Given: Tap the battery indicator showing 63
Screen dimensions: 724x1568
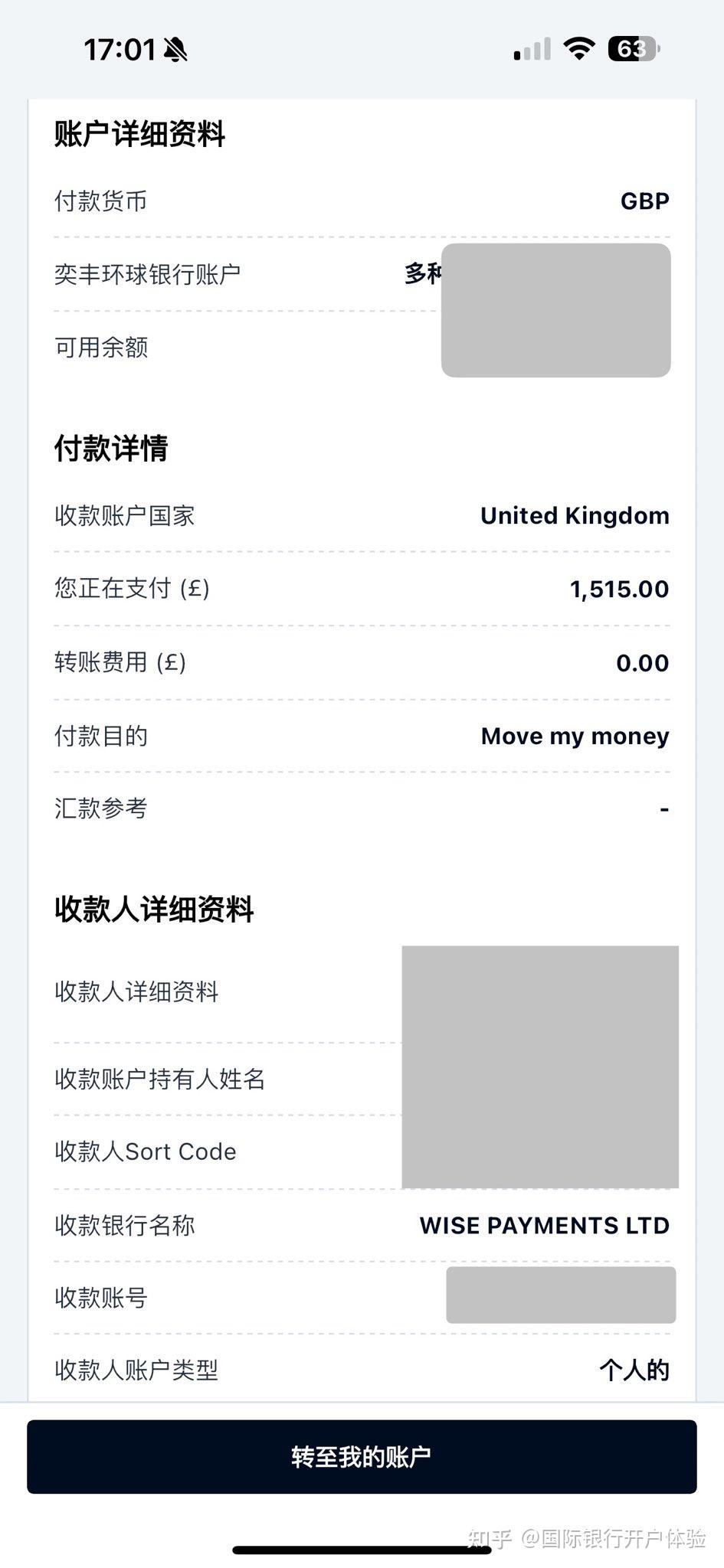Looking at the screenshot, I should (x=632, y=48).
